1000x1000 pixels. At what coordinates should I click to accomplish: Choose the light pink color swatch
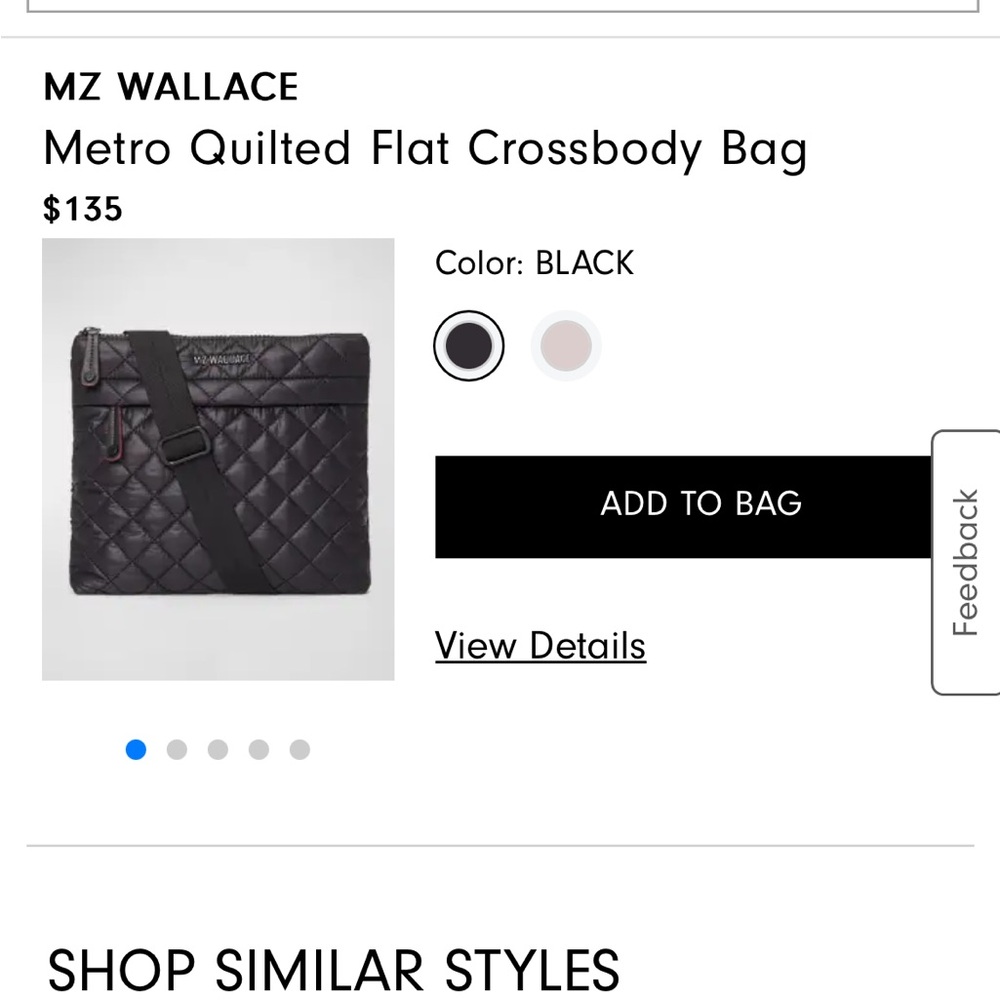(x=566, y=346)
